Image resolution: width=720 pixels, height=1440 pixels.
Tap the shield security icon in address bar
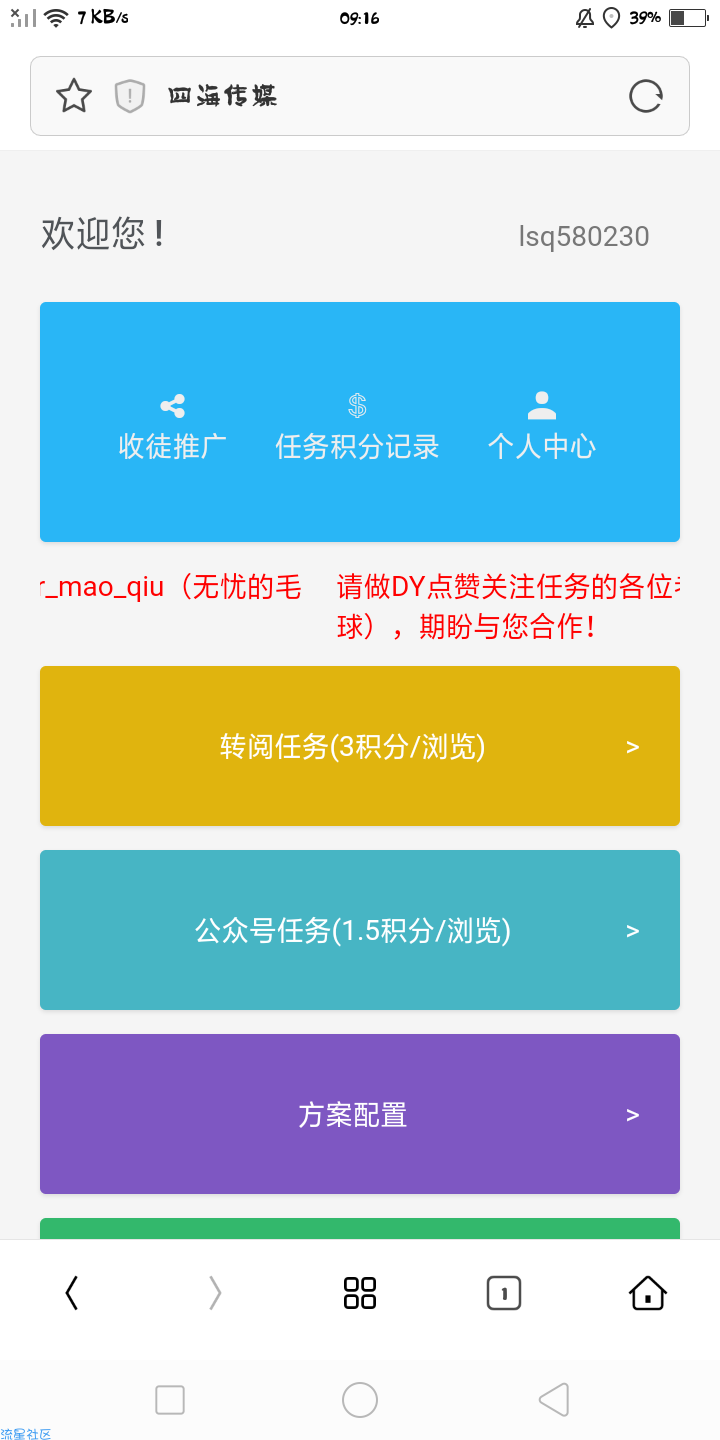(x=130, y=96)
